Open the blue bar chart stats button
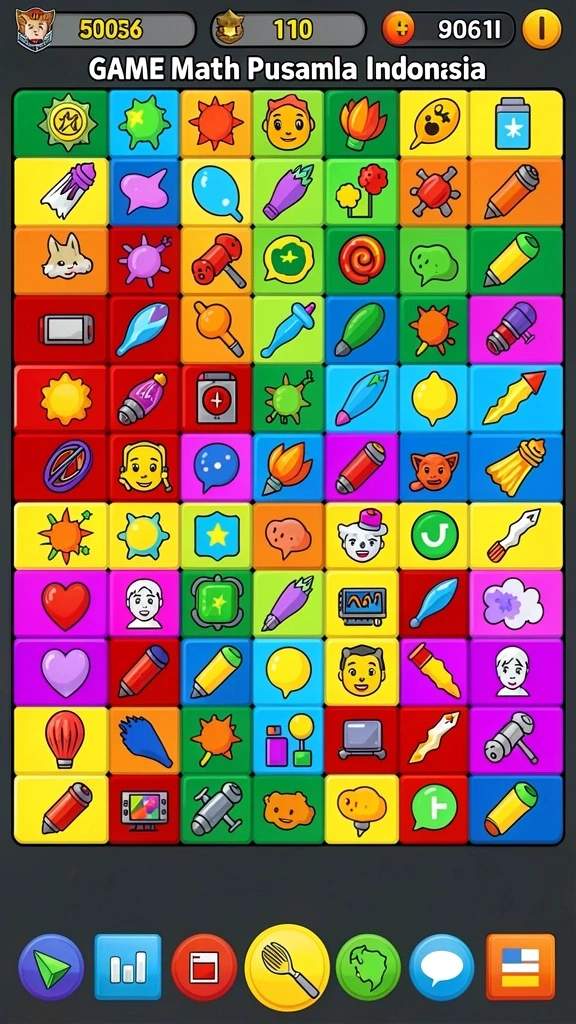This screenshot has width=576, height=1024. click(x=128, y=967)
